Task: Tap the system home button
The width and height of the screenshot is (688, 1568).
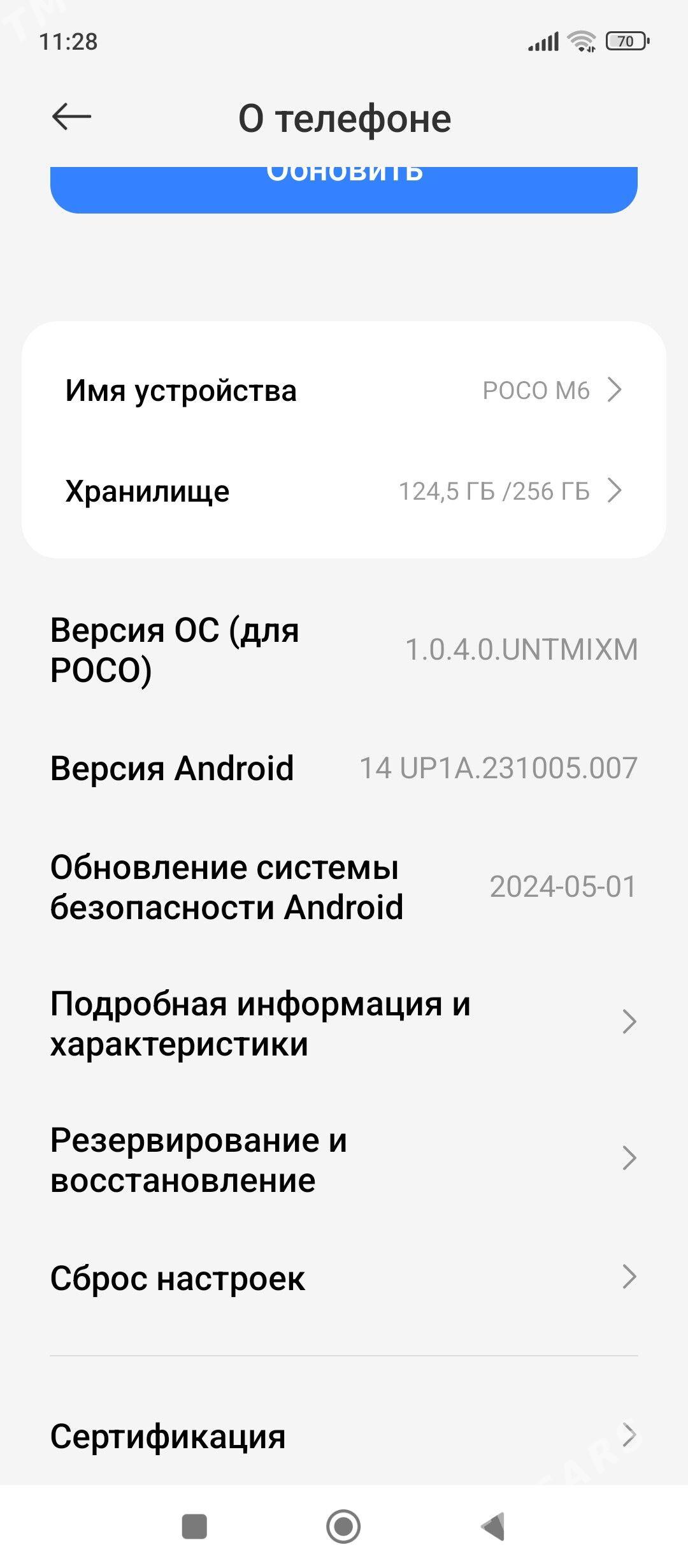Action: 343,1527
